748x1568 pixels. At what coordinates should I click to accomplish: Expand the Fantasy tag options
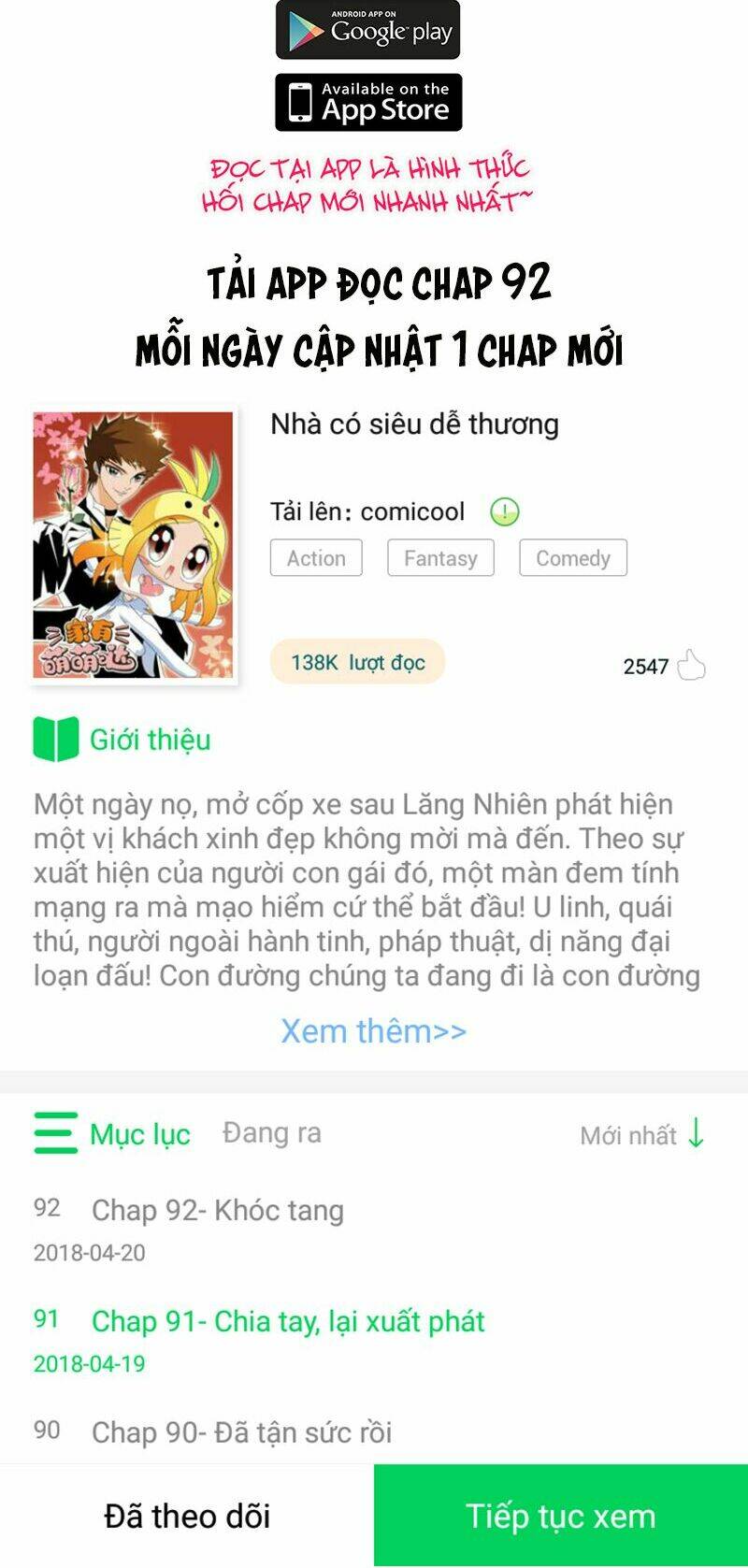click(x=440, y=557)
